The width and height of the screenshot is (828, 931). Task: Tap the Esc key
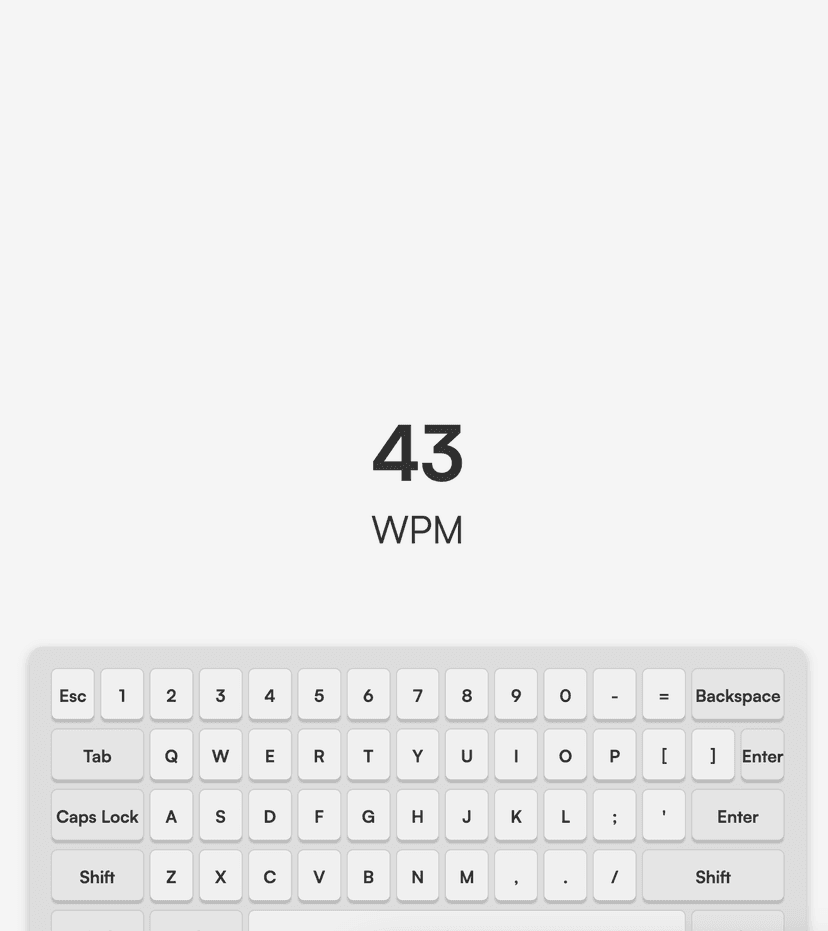click(73, 695)
